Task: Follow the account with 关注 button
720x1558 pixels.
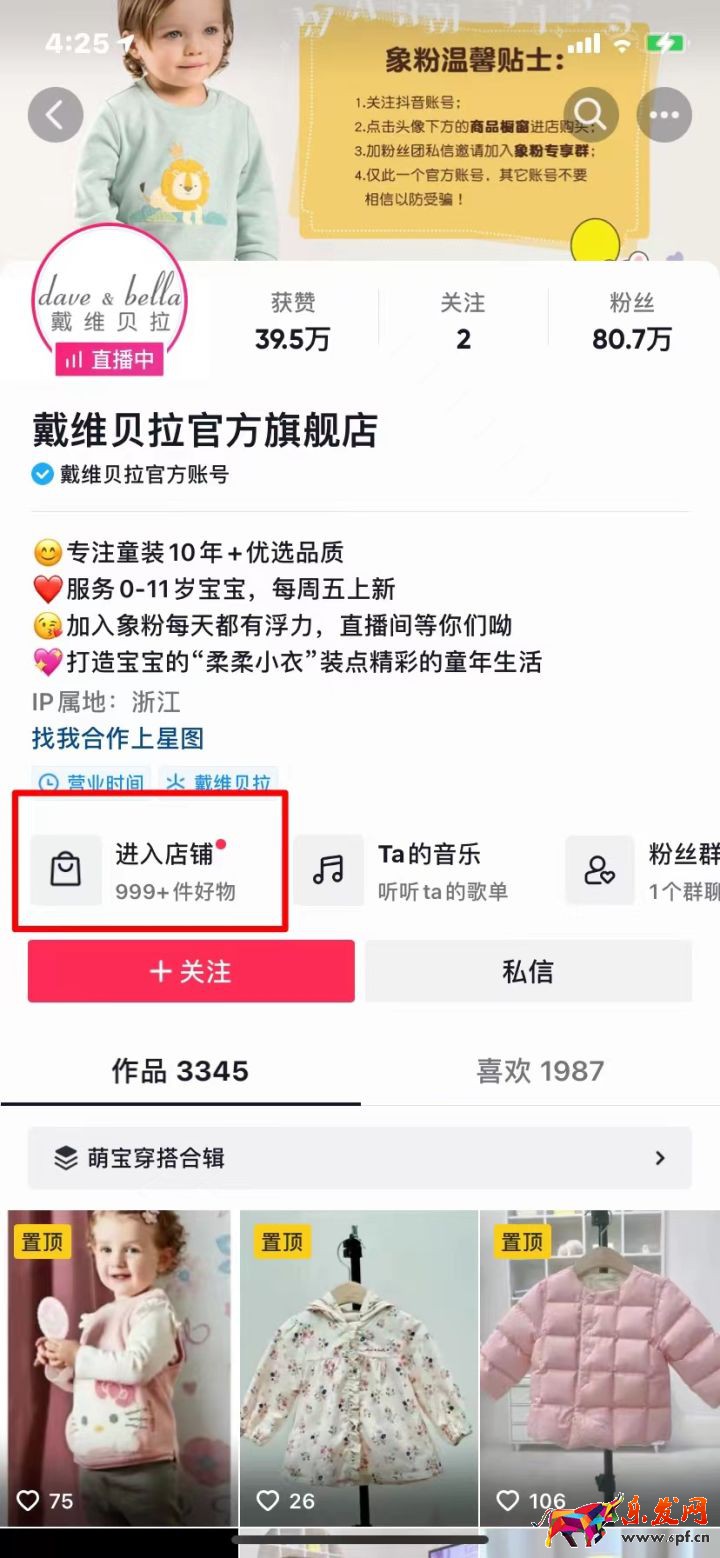Action: point(191,971)
